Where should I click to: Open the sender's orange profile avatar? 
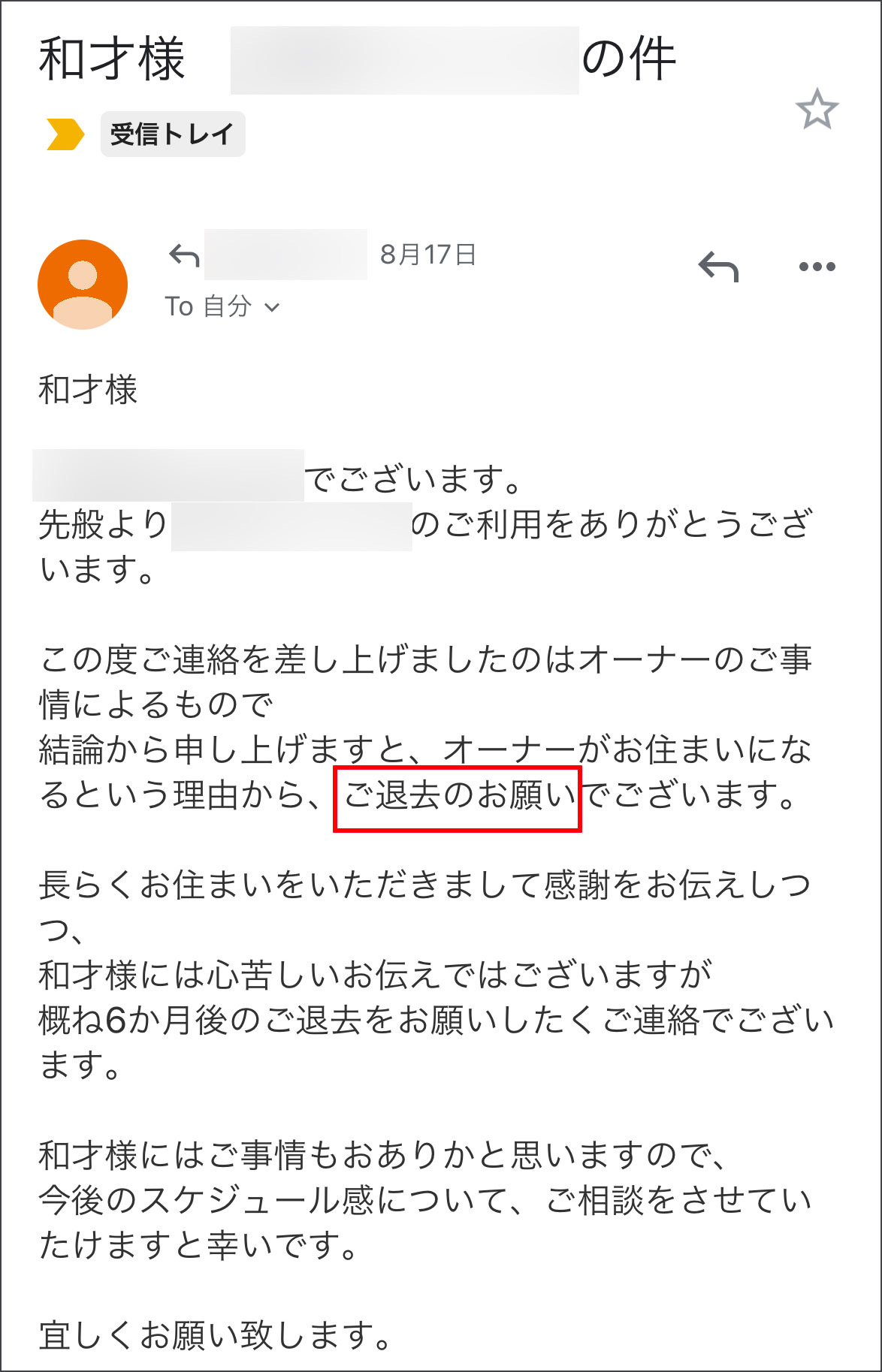[83, 285]
